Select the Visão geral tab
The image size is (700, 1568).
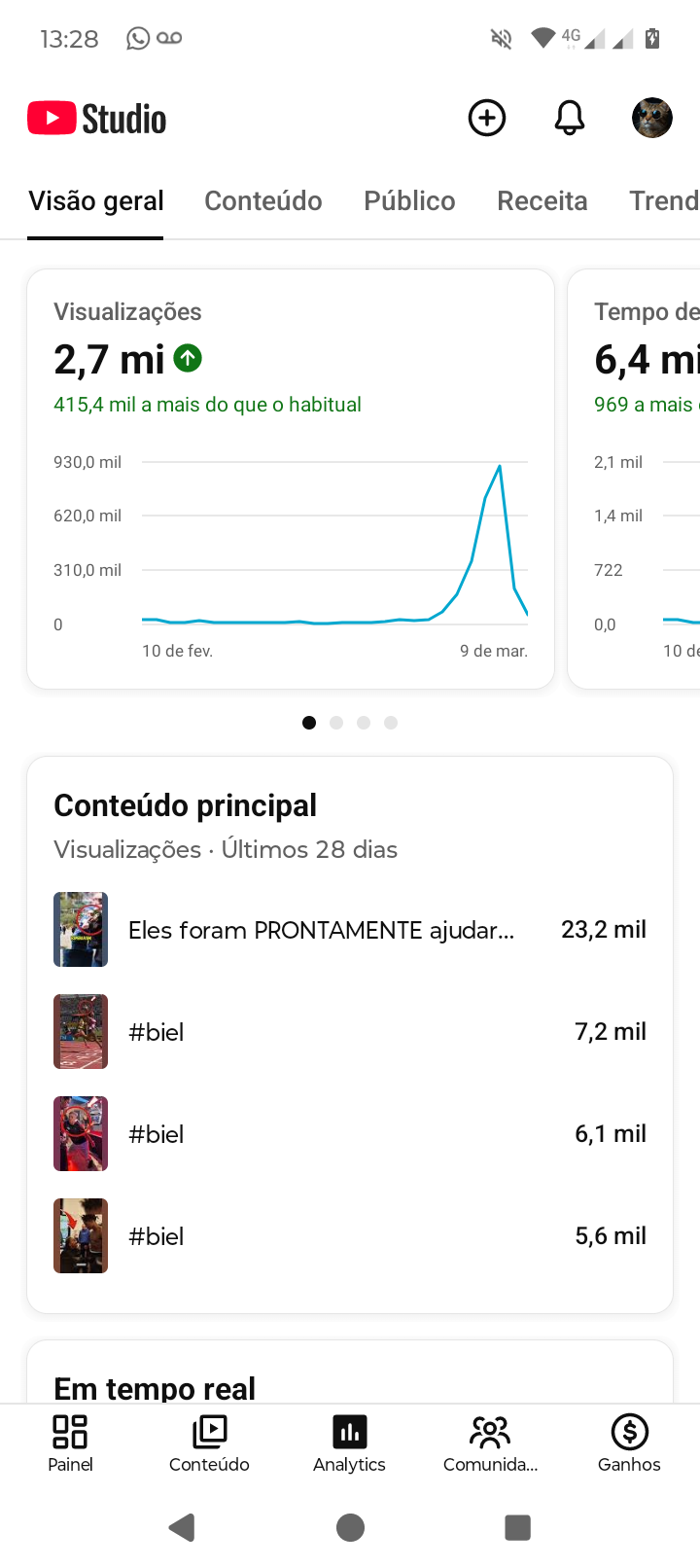click(96, 201)
